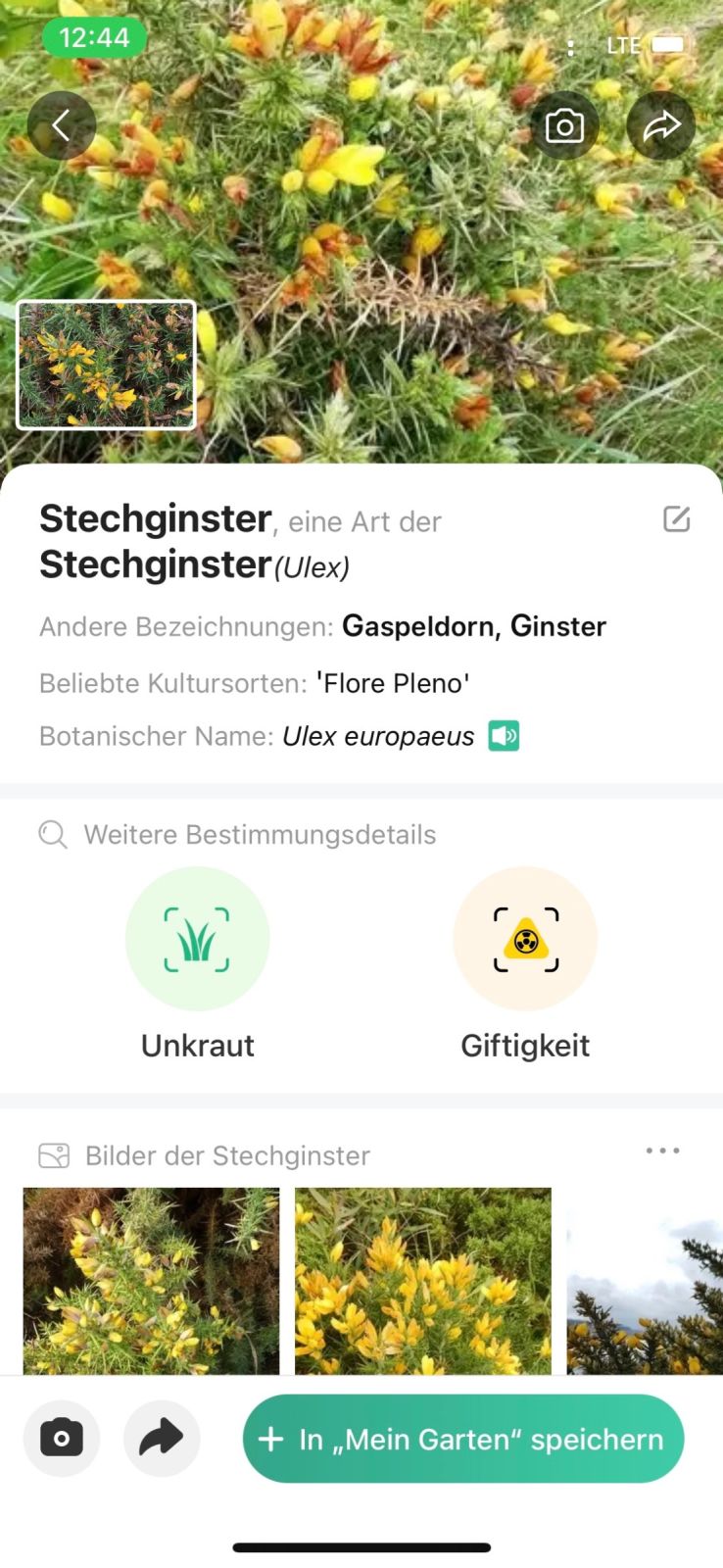
Task: Take a new photo with the bottom camera button
Action: point(62,1438)
